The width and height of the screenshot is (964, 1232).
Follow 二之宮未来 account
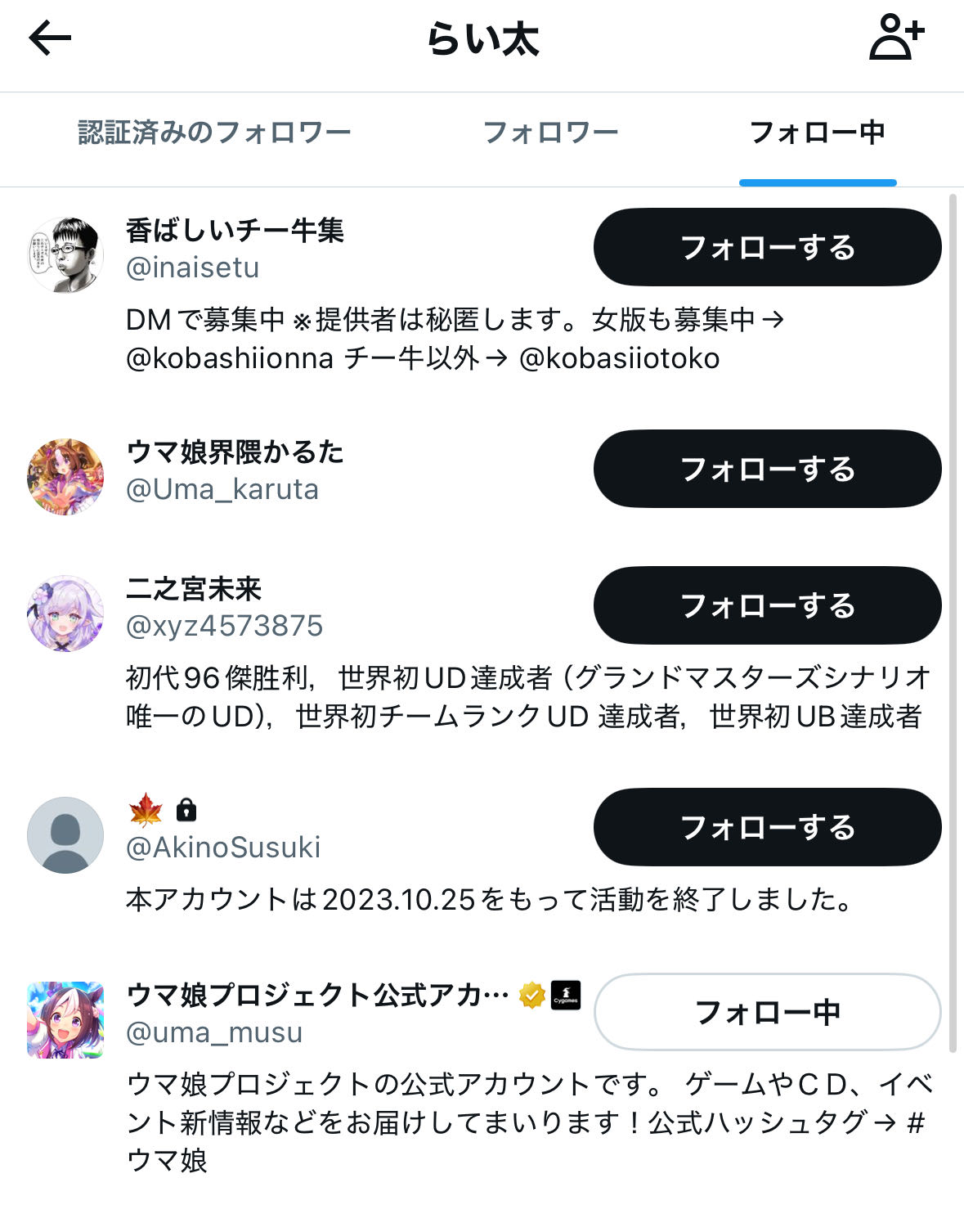pos(767,605)
